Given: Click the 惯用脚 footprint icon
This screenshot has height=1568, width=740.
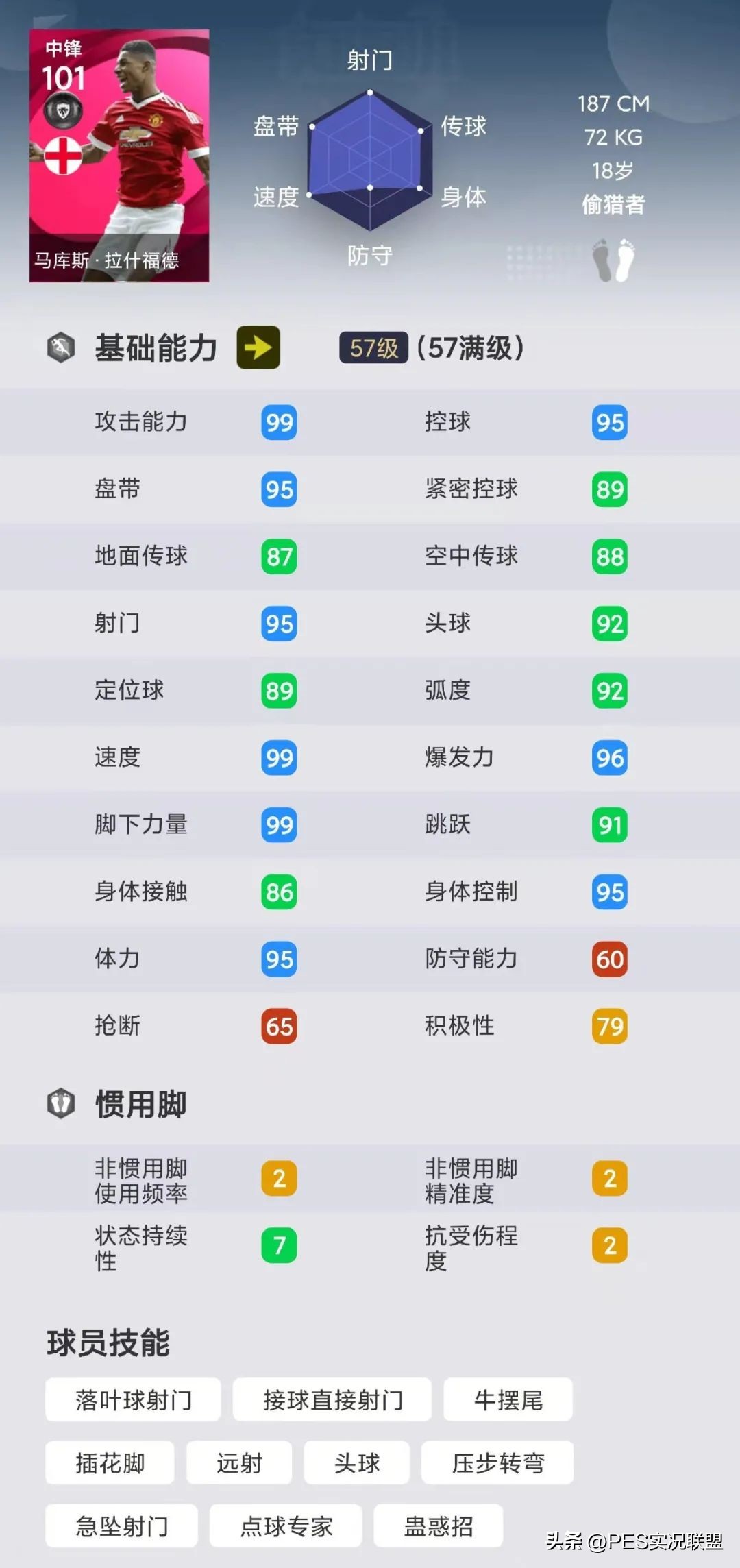Looking at the screenshot, I should (x=61, y=1103).
